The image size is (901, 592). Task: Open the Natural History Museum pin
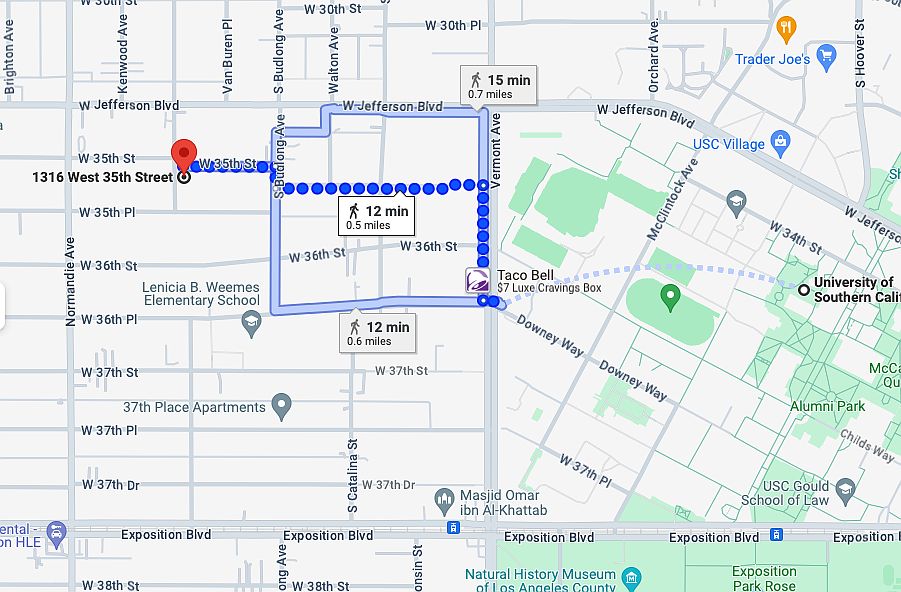pos(631,578)
